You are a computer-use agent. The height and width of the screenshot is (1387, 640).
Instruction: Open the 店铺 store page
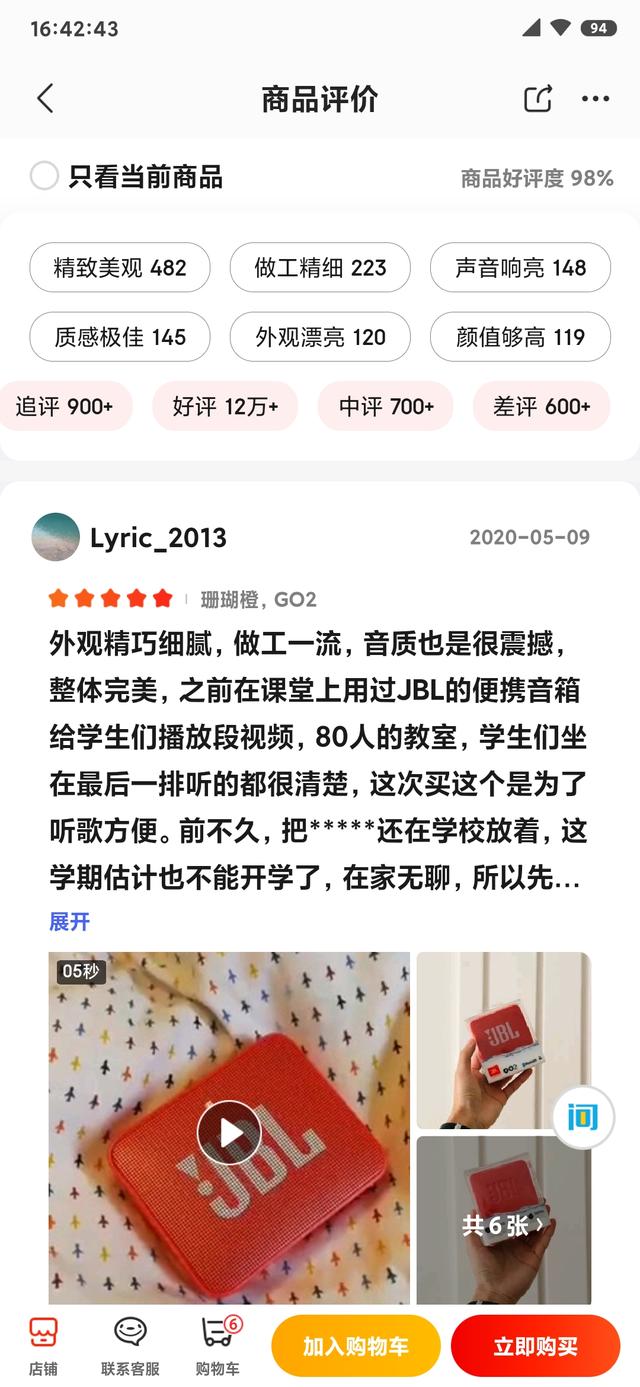point(43,1346)
